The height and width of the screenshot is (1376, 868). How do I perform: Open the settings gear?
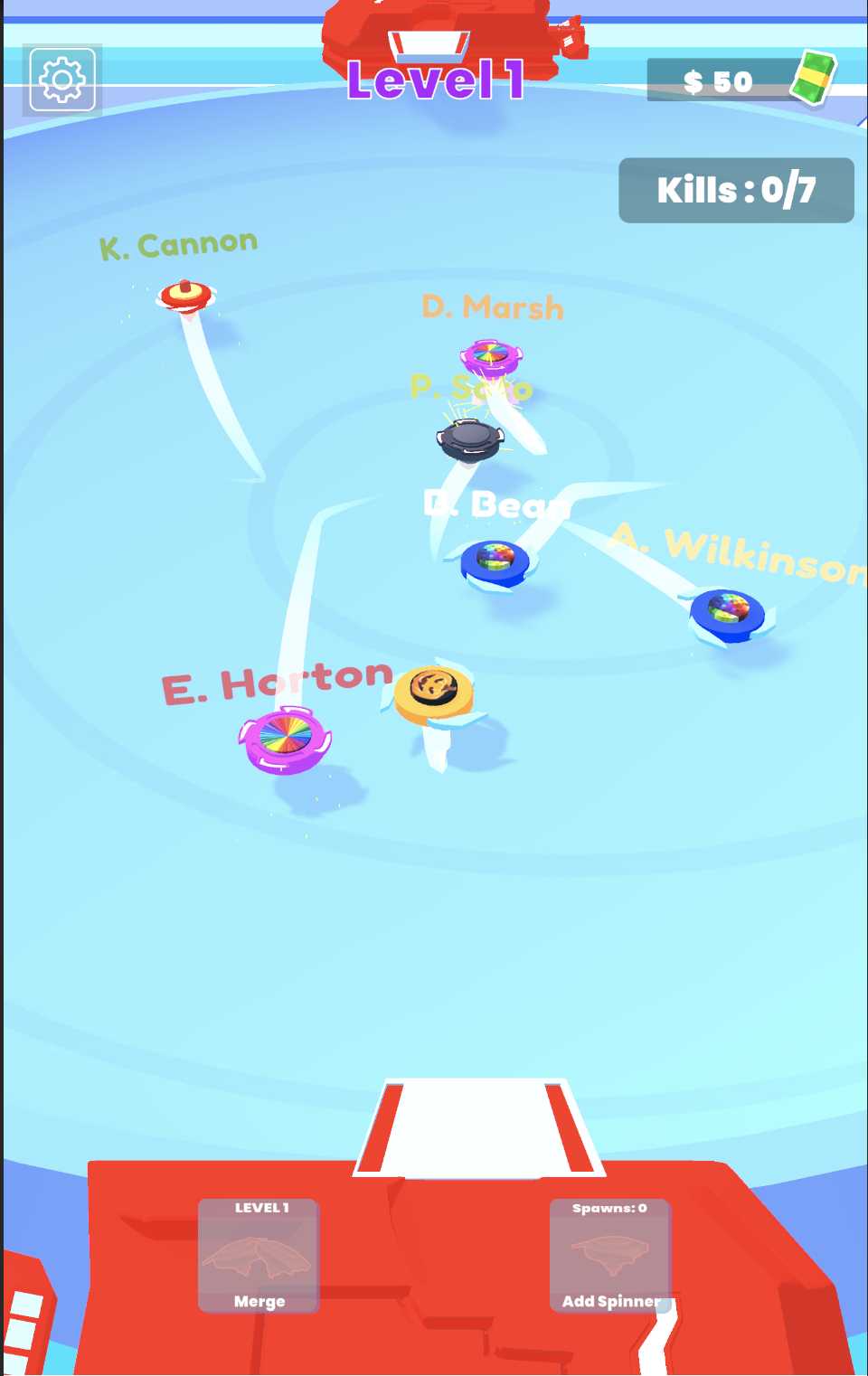(x=61, y=80)
